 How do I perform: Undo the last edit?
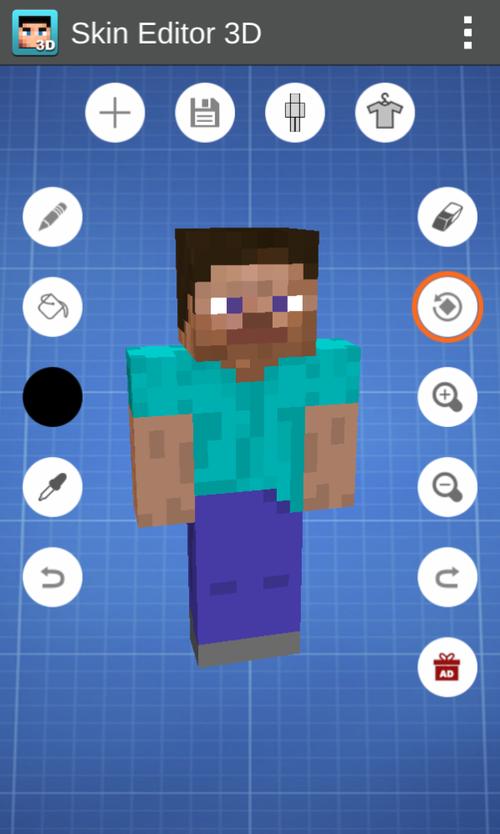click(53, 577)
